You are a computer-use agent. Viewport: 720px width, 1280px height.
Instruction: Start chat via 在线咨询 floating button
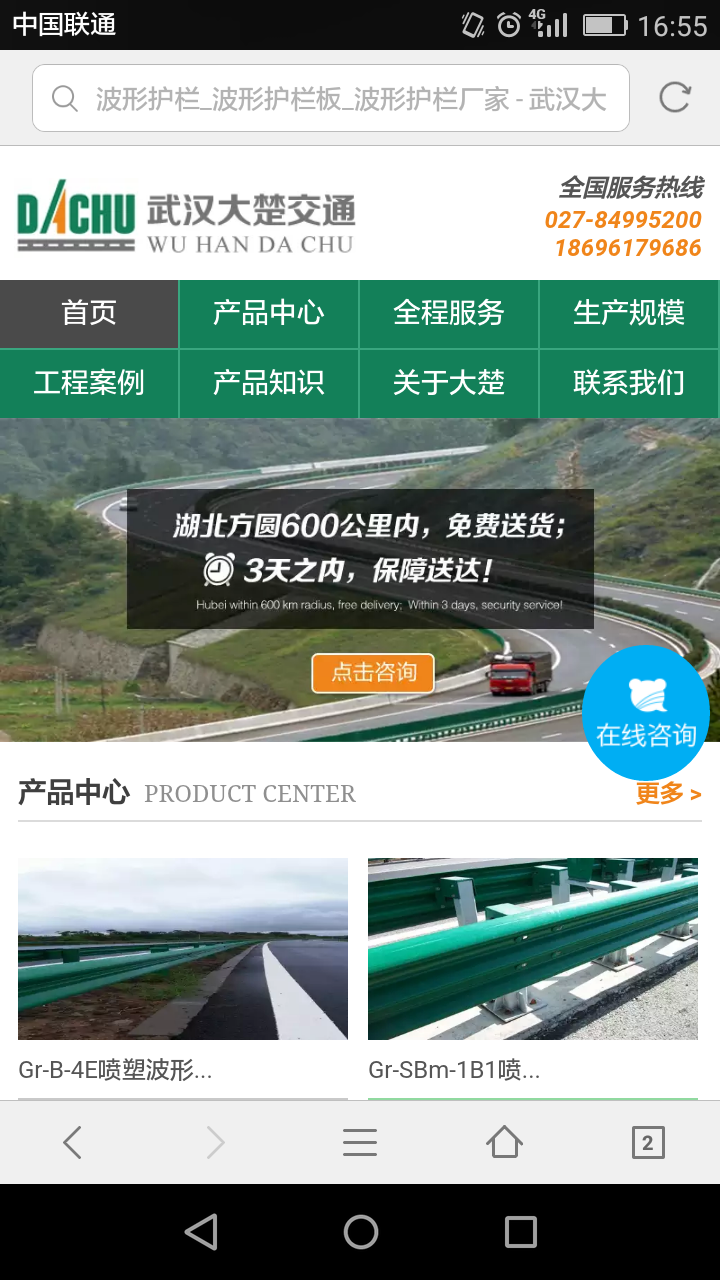(646, 713)
